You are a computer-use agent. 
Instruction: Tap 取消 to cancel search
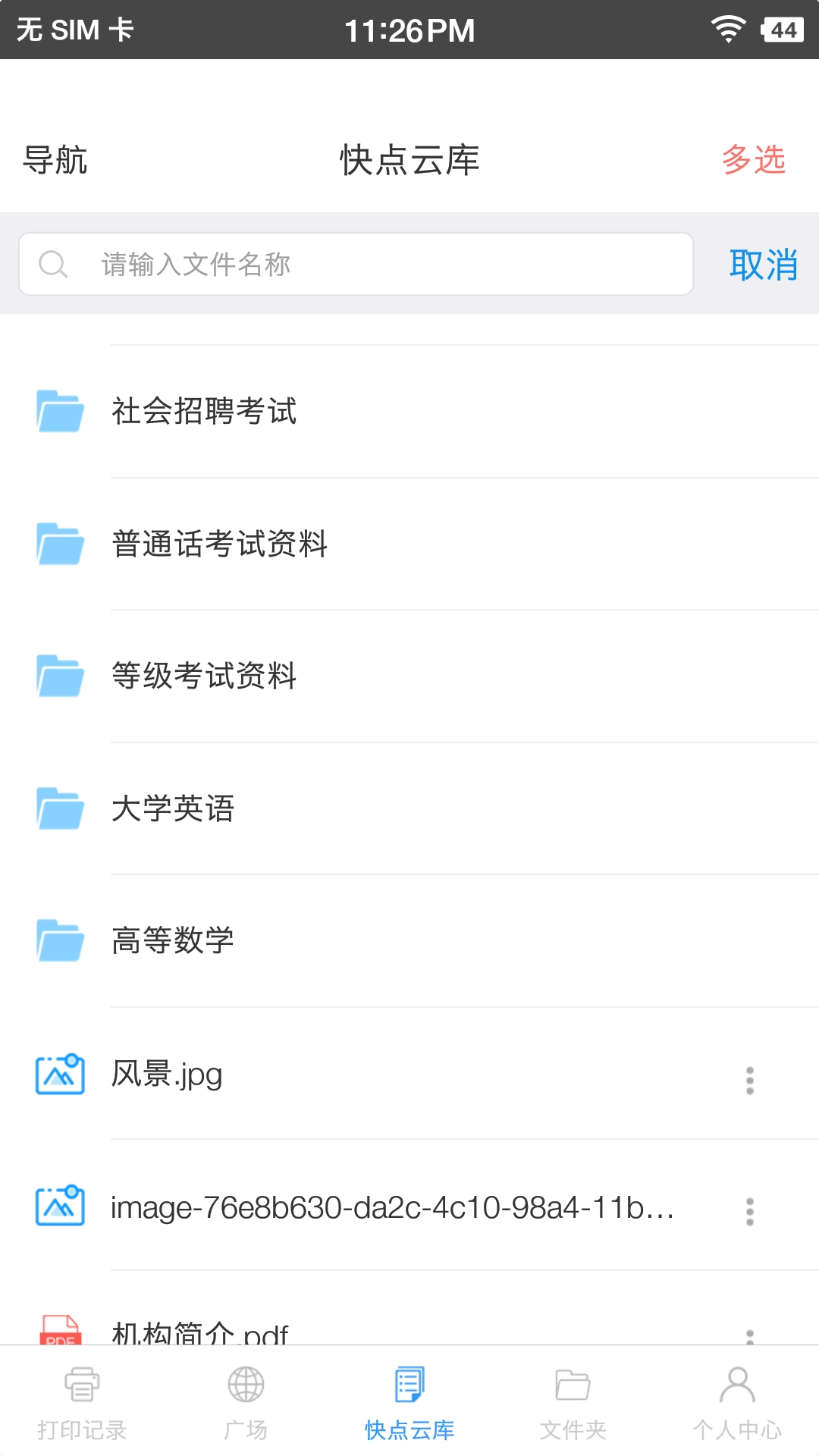point(764,264)
